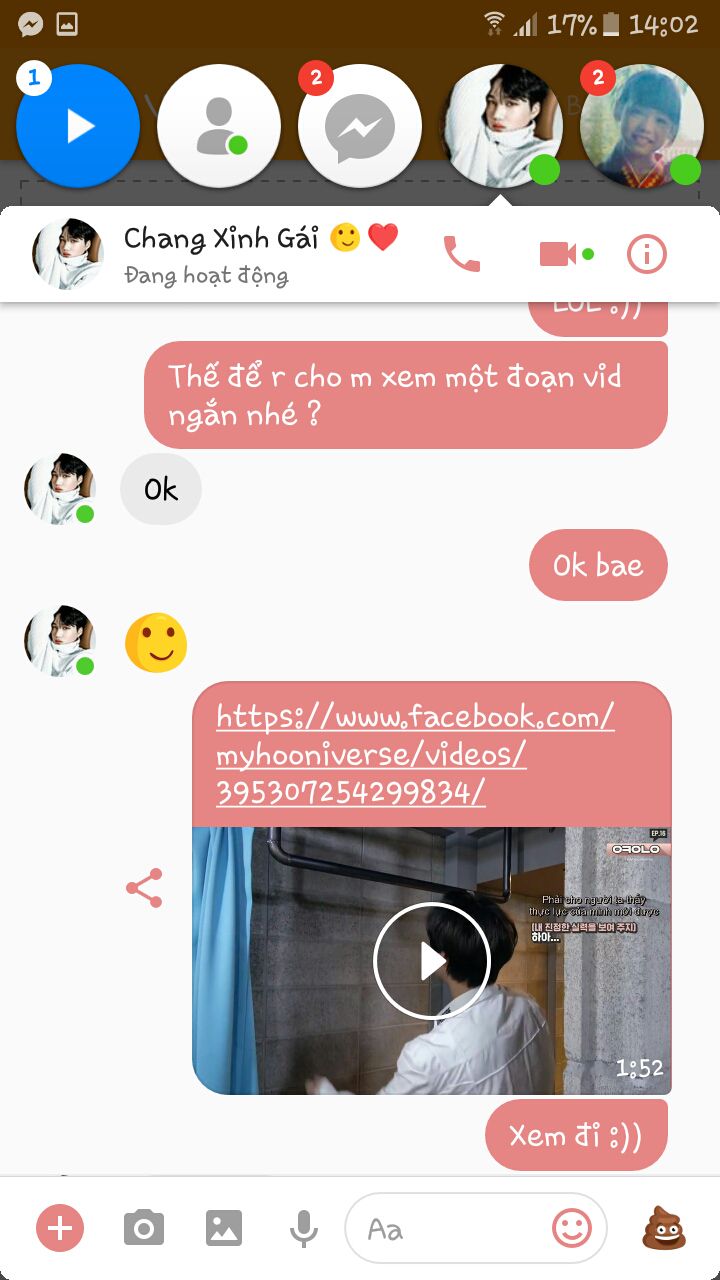Open the emoji picker in message box
The height and width of the screenshot is (1280, 720).
pyautogui.click(x=572, y=1228)
